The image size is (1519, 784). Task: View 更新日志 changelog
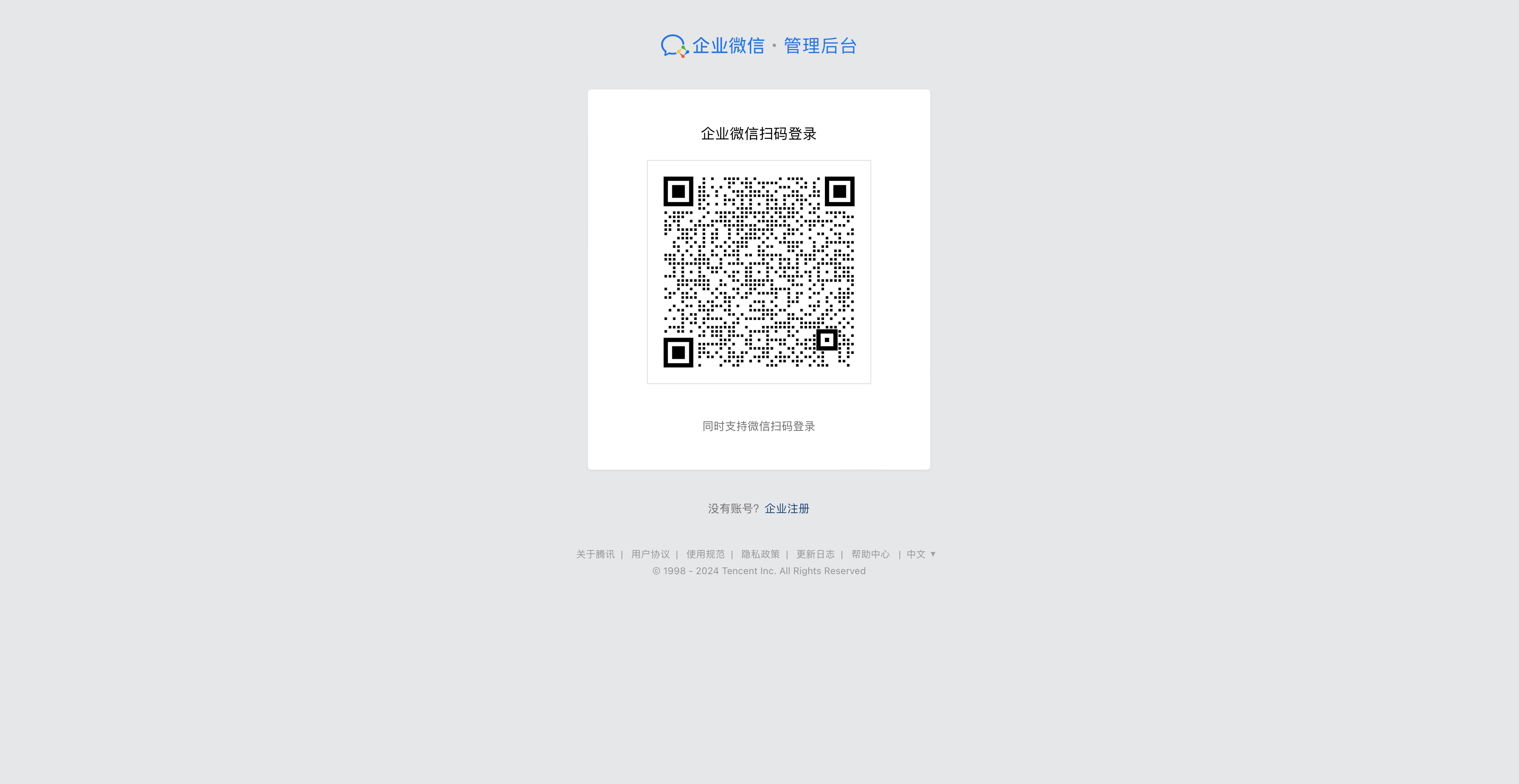pos(815,554)
